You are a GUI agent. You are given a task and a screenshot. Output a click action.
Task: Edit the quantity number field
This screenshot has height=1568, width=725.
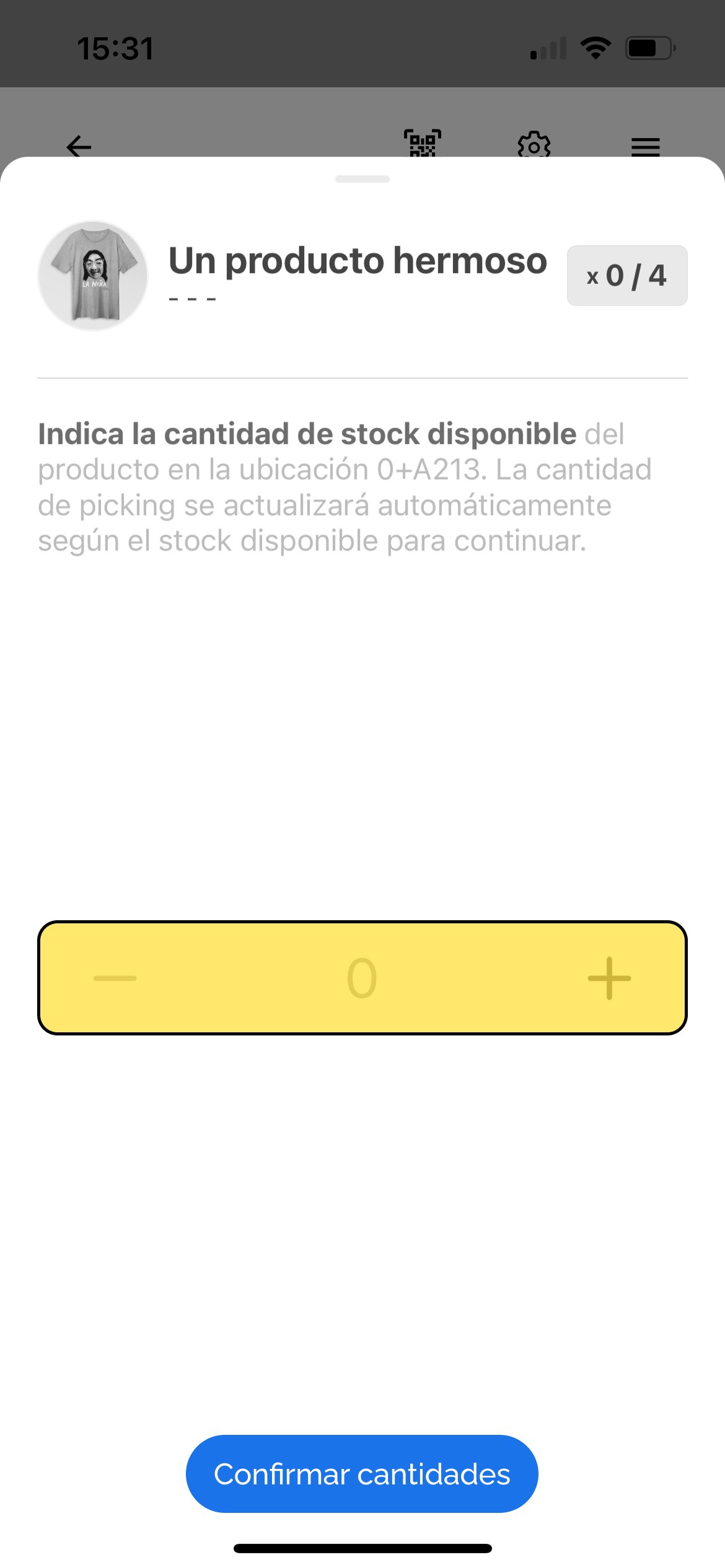click(x=362, y=978)
